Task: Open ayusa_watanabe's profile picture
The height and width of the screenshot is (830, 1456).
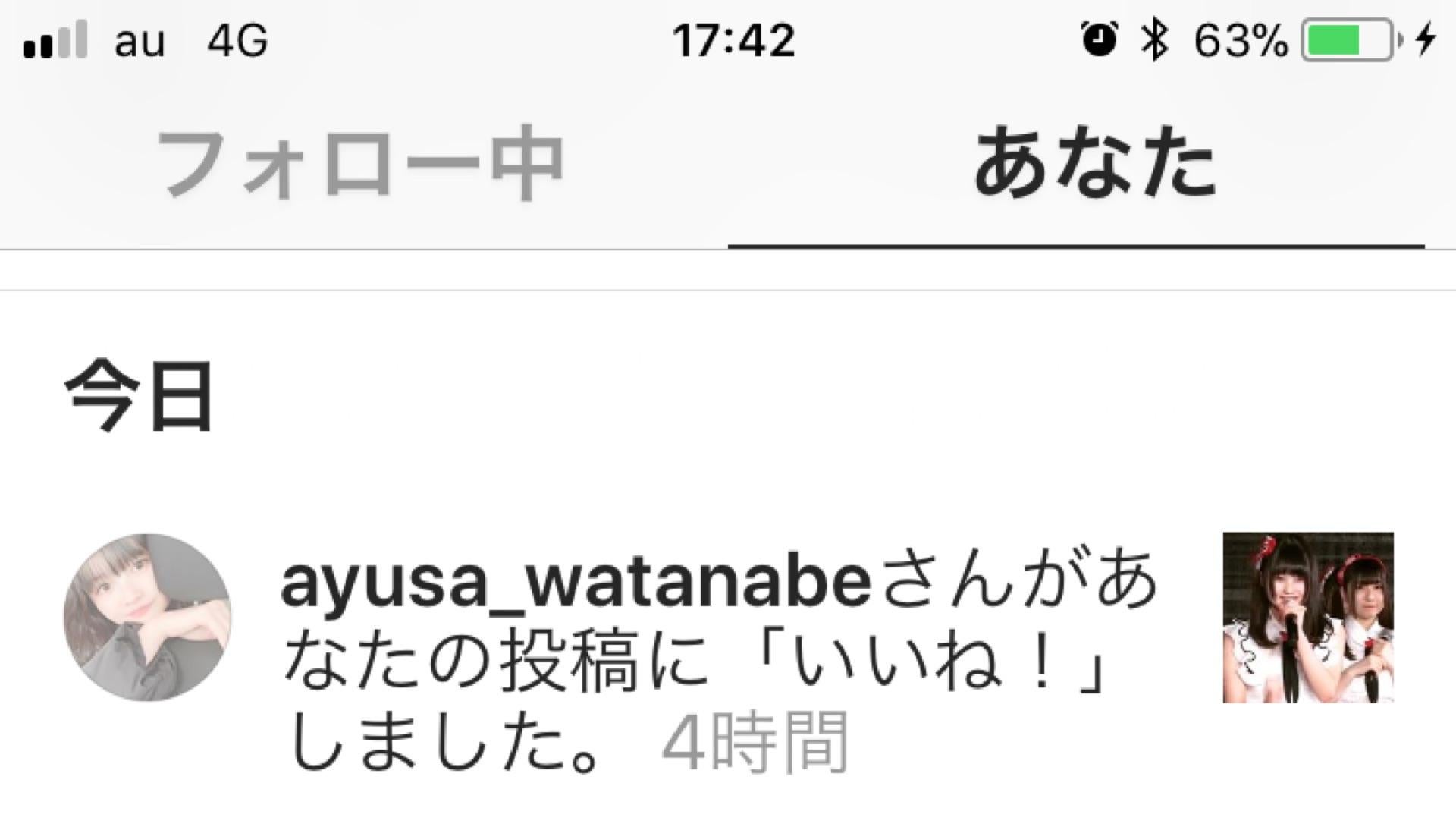Action: (147, 617)
